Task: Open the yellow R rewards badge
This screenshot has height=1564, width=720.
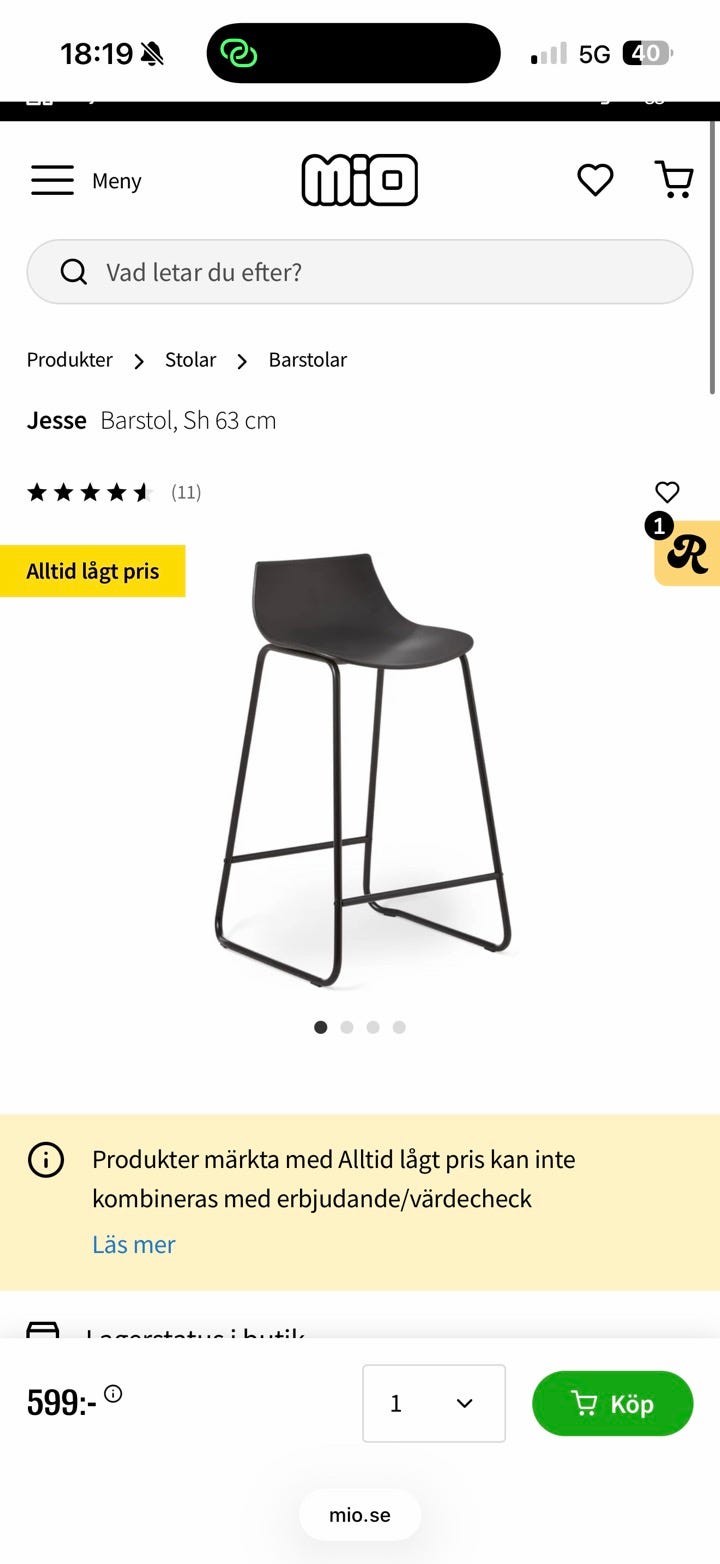Action: (687, 553)
